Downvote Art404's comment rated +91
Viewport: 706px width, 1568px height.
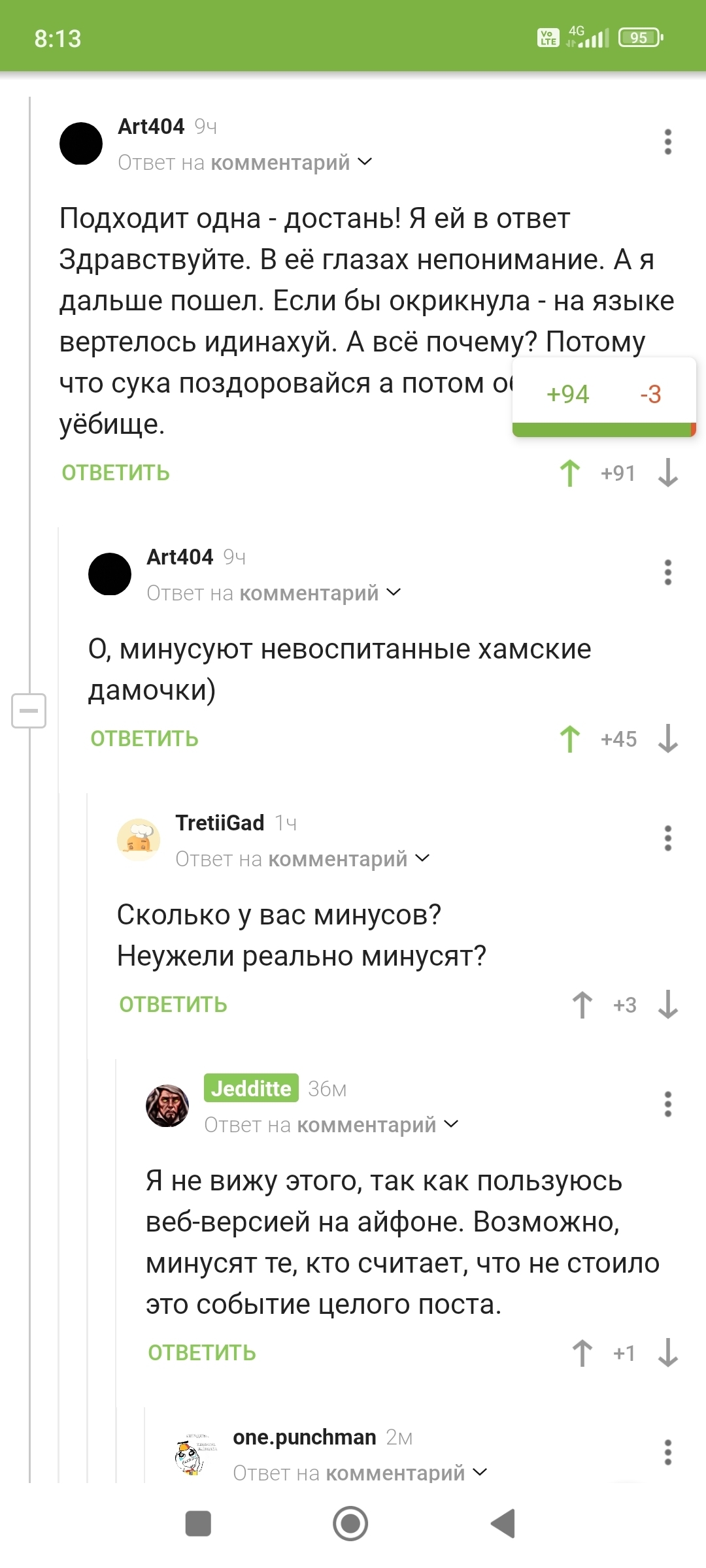667,473
